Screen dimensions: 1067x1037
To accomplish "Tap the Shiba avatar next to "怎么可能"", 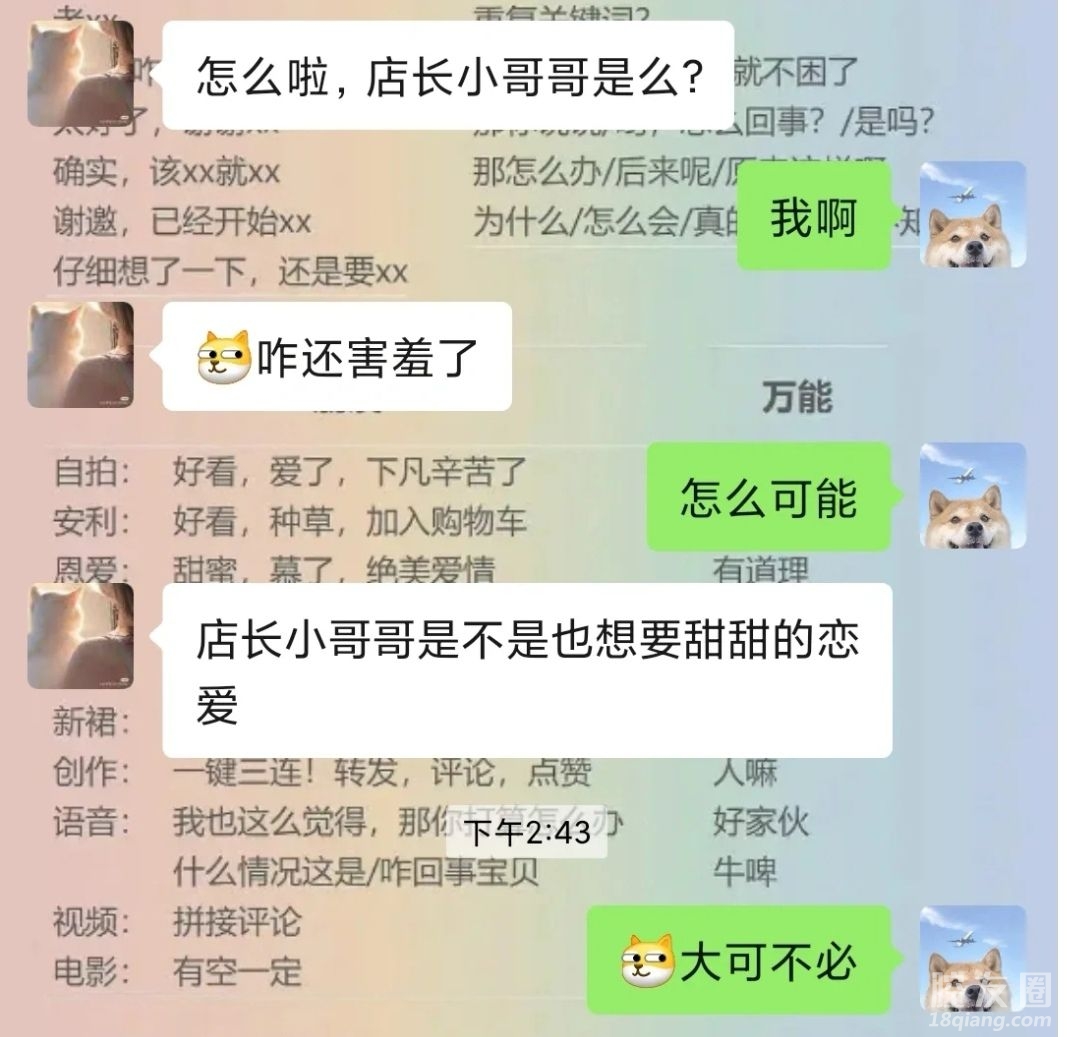I will (972, 496).
